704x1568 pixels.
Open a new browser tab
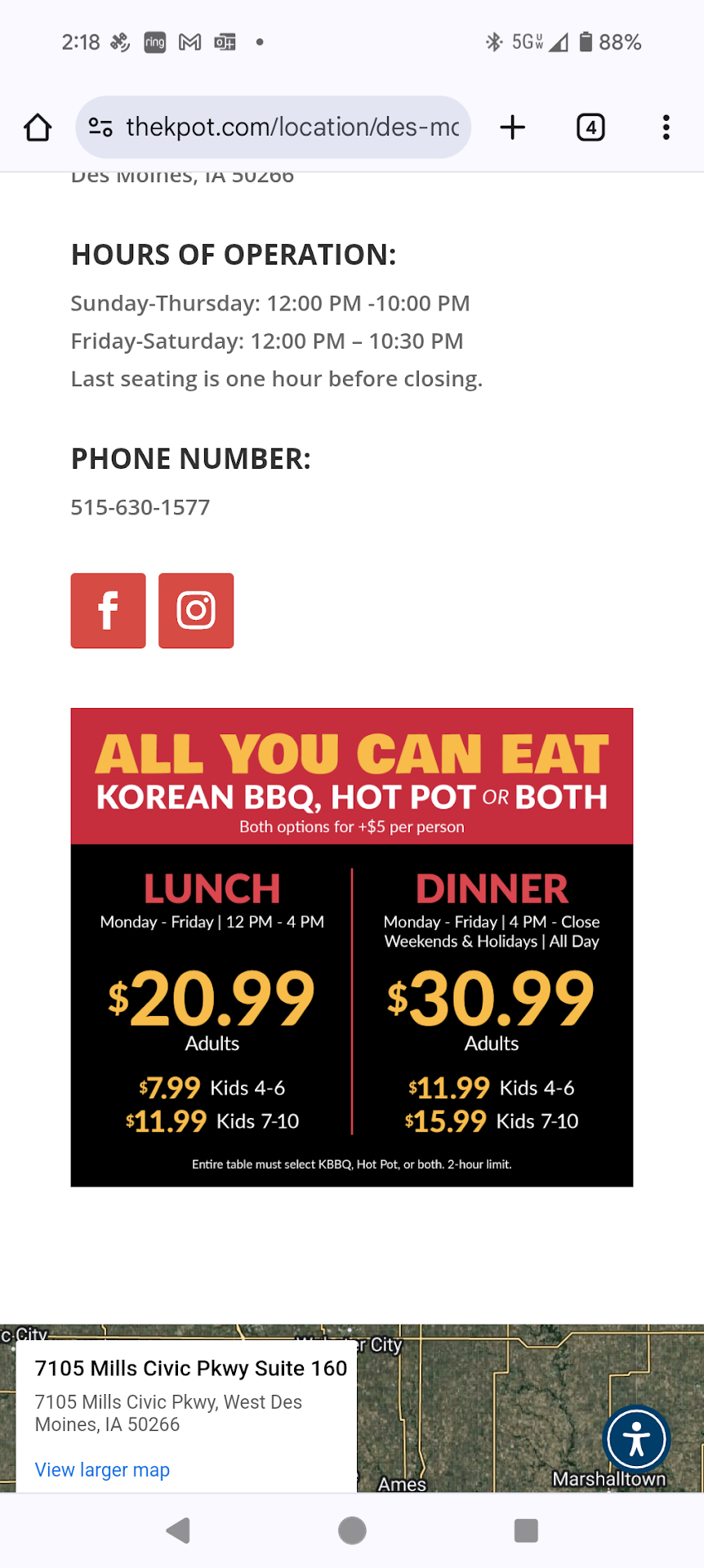click(512, 127)
